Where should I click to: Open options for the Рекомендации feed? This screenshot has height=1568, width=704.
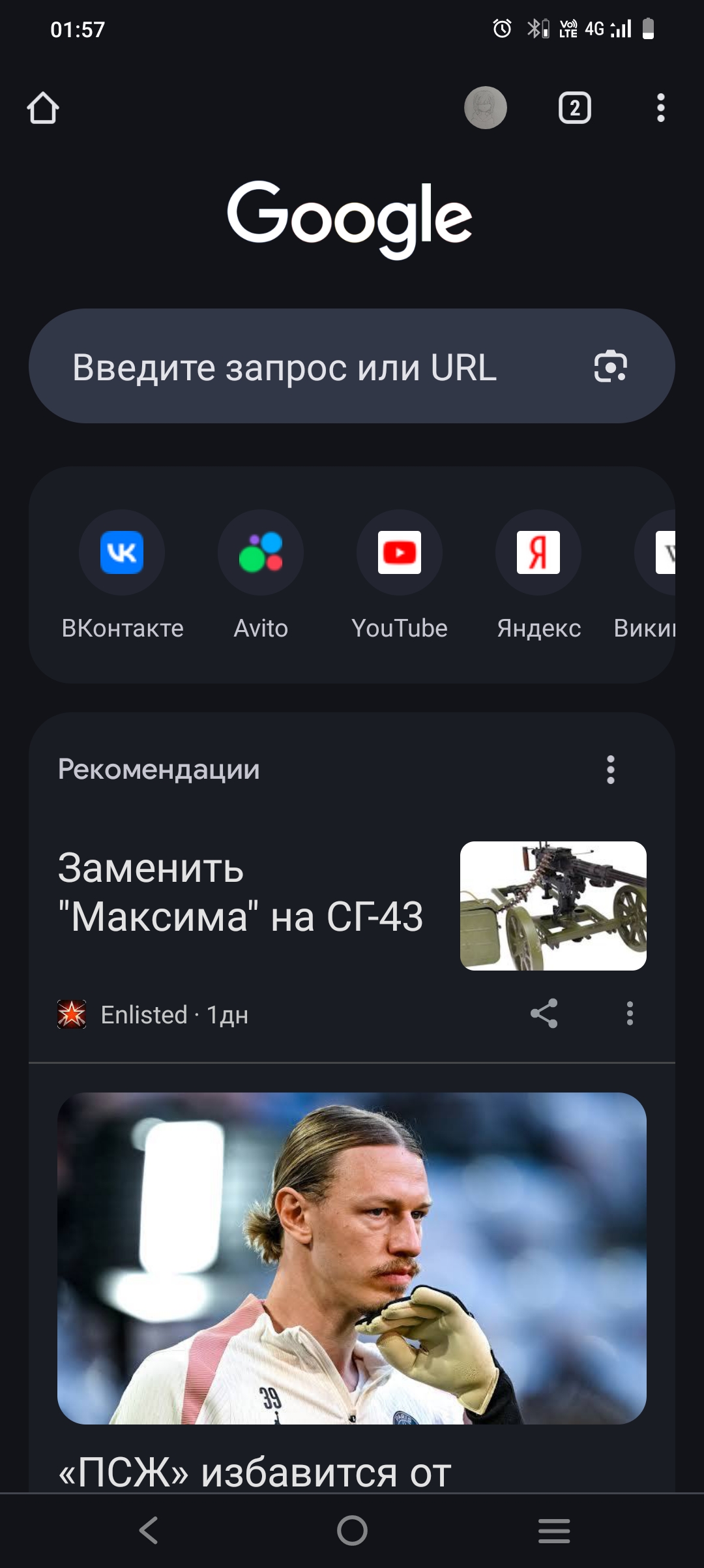pos(610,770)
